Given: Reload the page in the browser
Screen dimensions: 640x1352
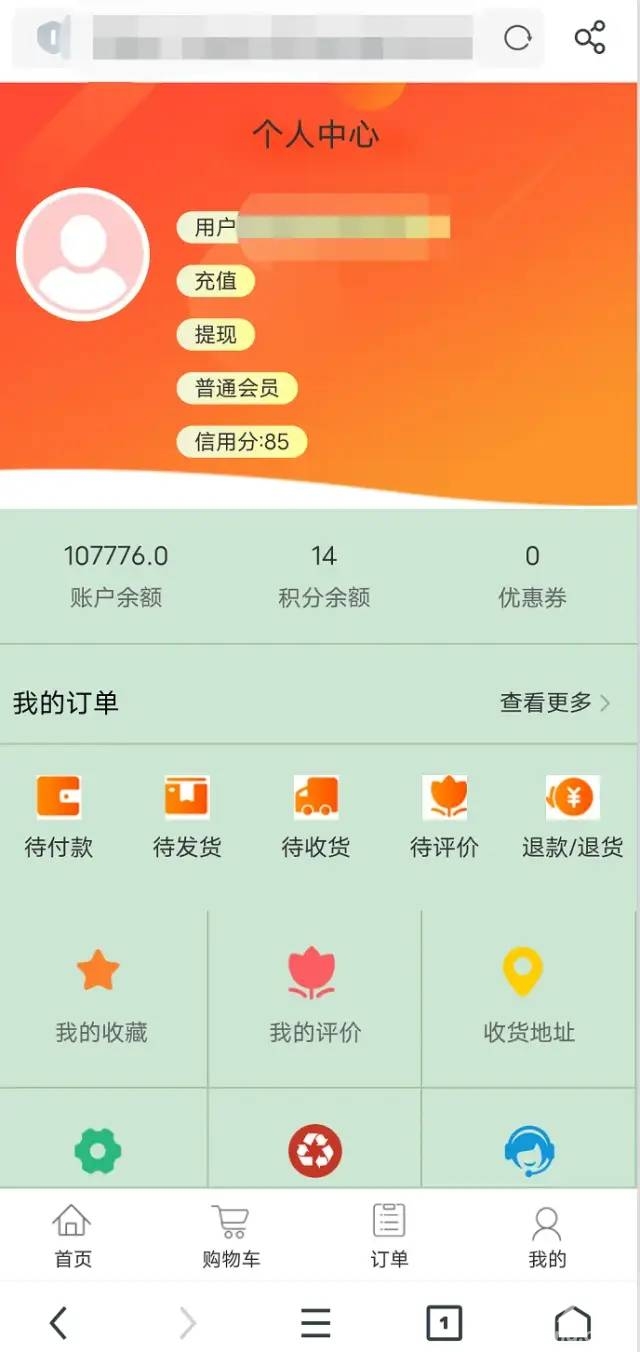Looking at the screenshot, I should [x=517, y=39].
